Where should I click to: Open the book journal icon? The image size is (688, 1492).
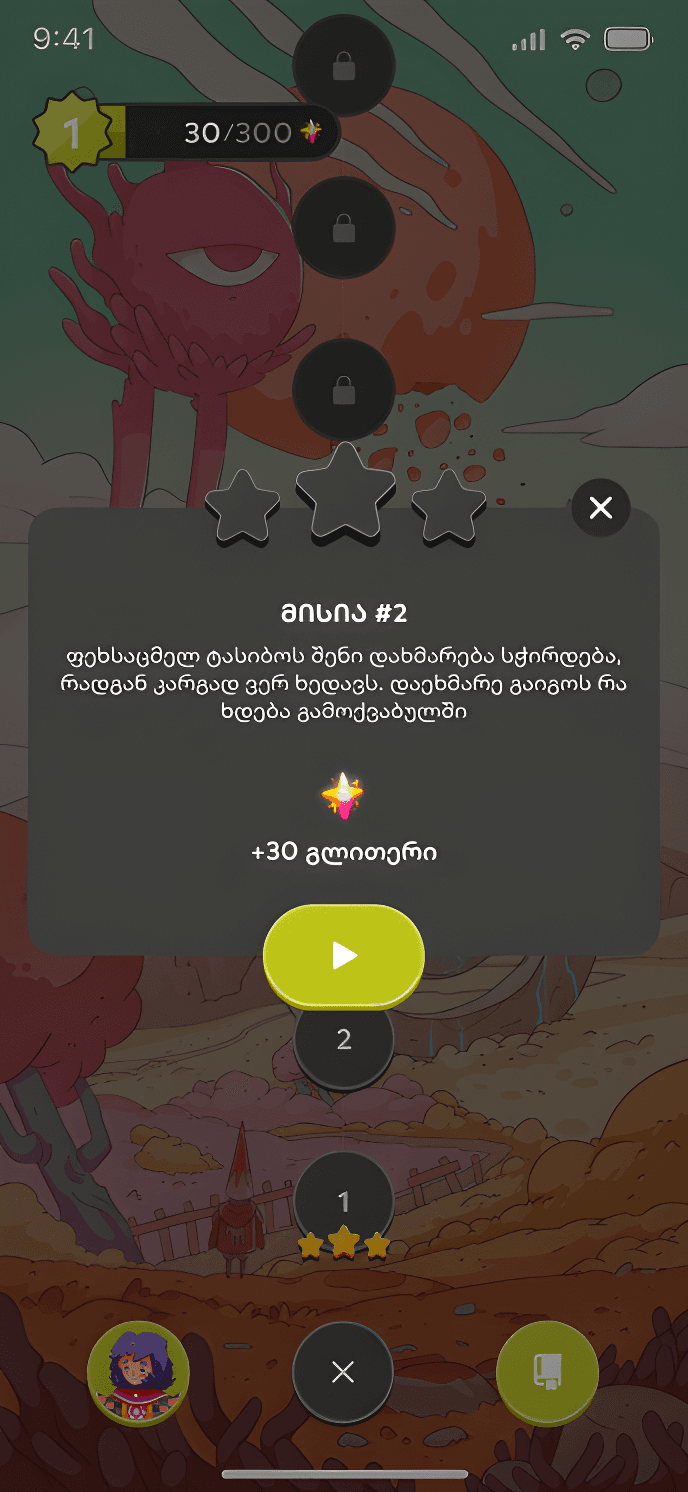(x=547, y=1371)
